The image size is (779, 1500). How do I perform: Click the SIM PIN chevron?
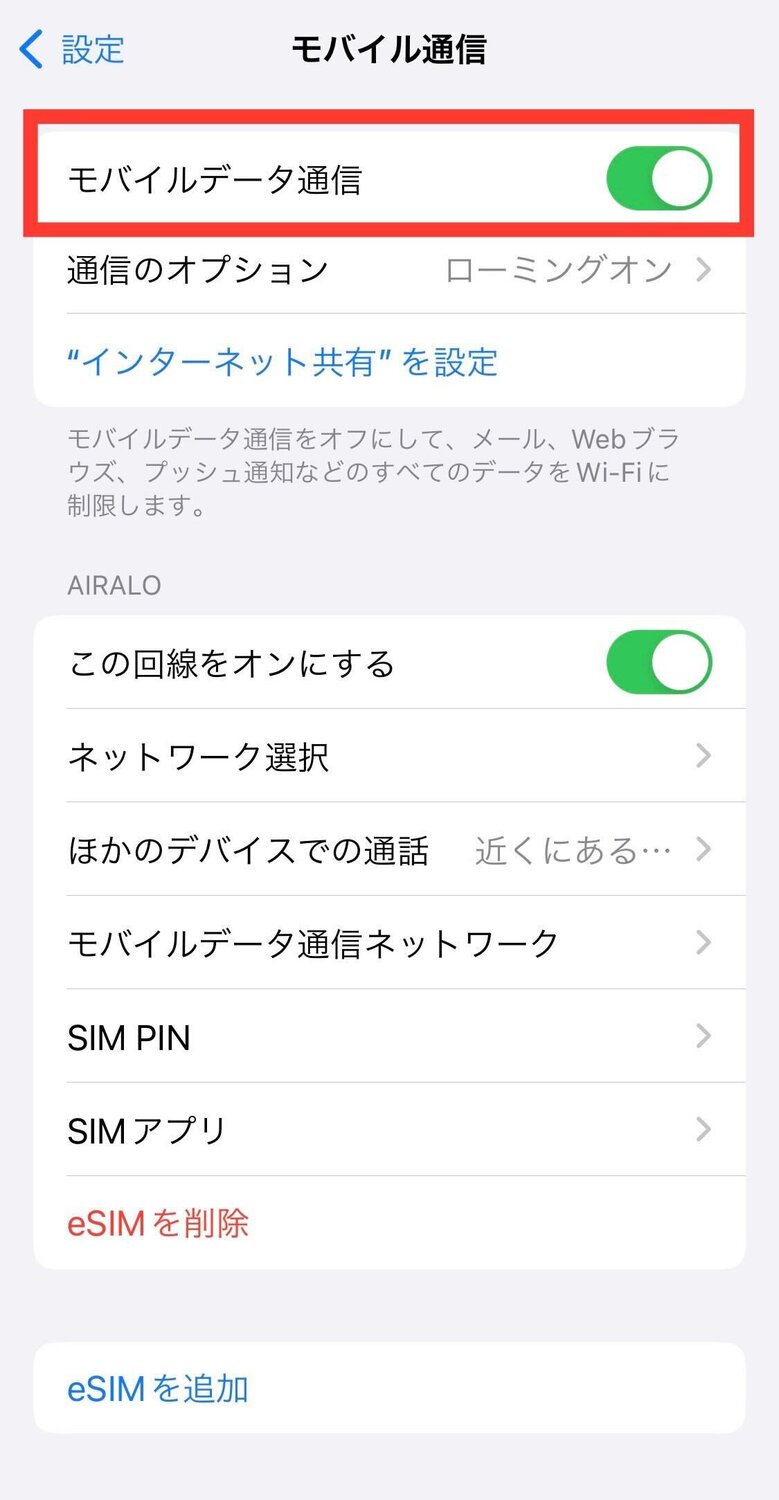pos(705,1037)
